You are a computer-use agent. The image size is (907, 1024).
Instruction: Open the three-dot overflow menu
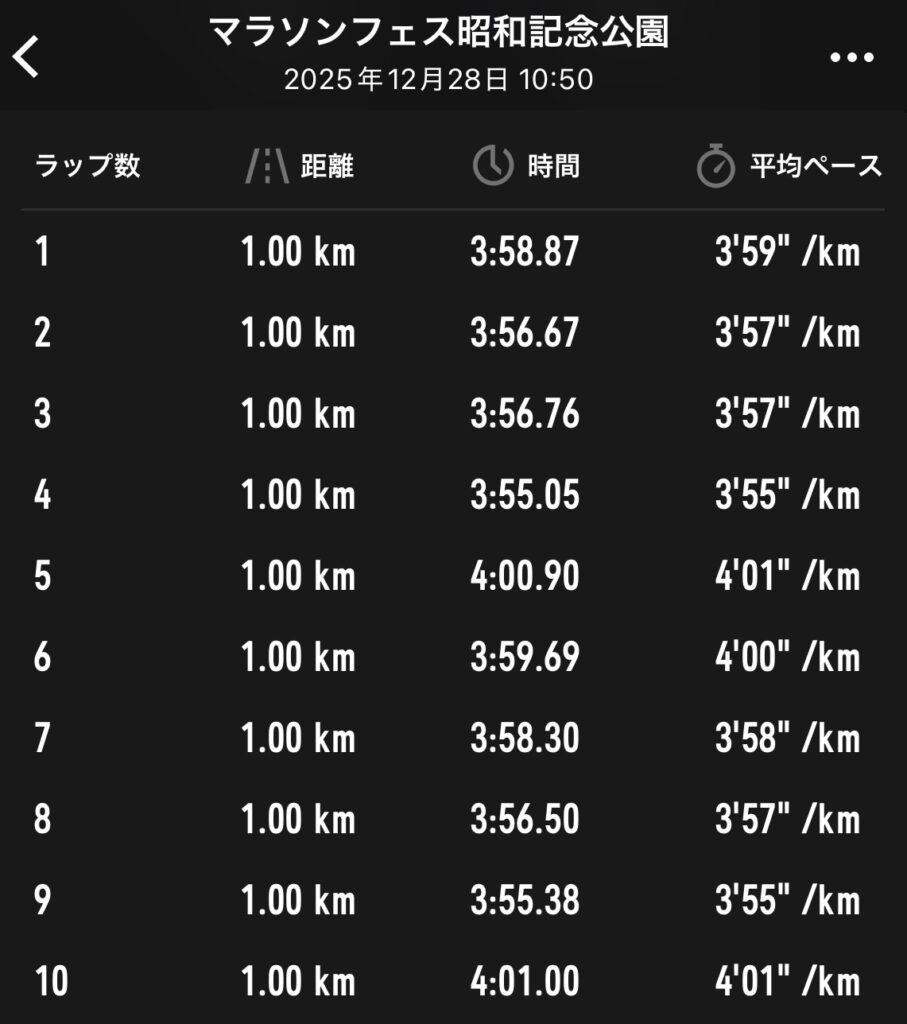(851, 57)
